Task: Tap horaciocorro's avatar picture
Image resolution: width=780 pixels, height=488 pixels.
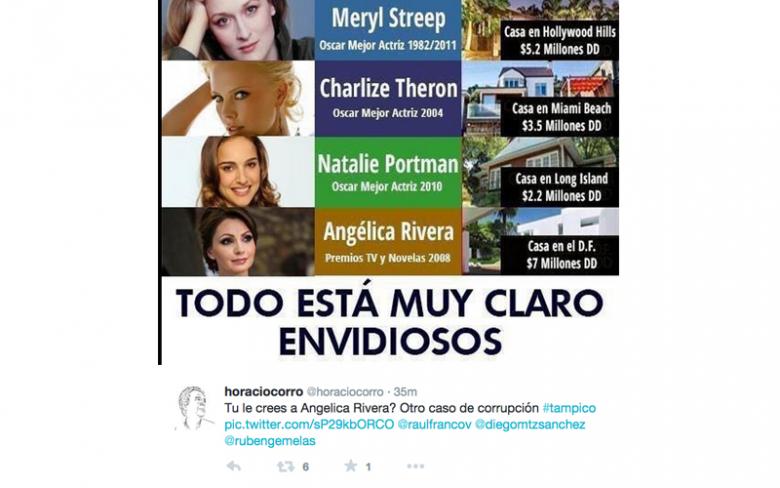Action: [192, 407]
